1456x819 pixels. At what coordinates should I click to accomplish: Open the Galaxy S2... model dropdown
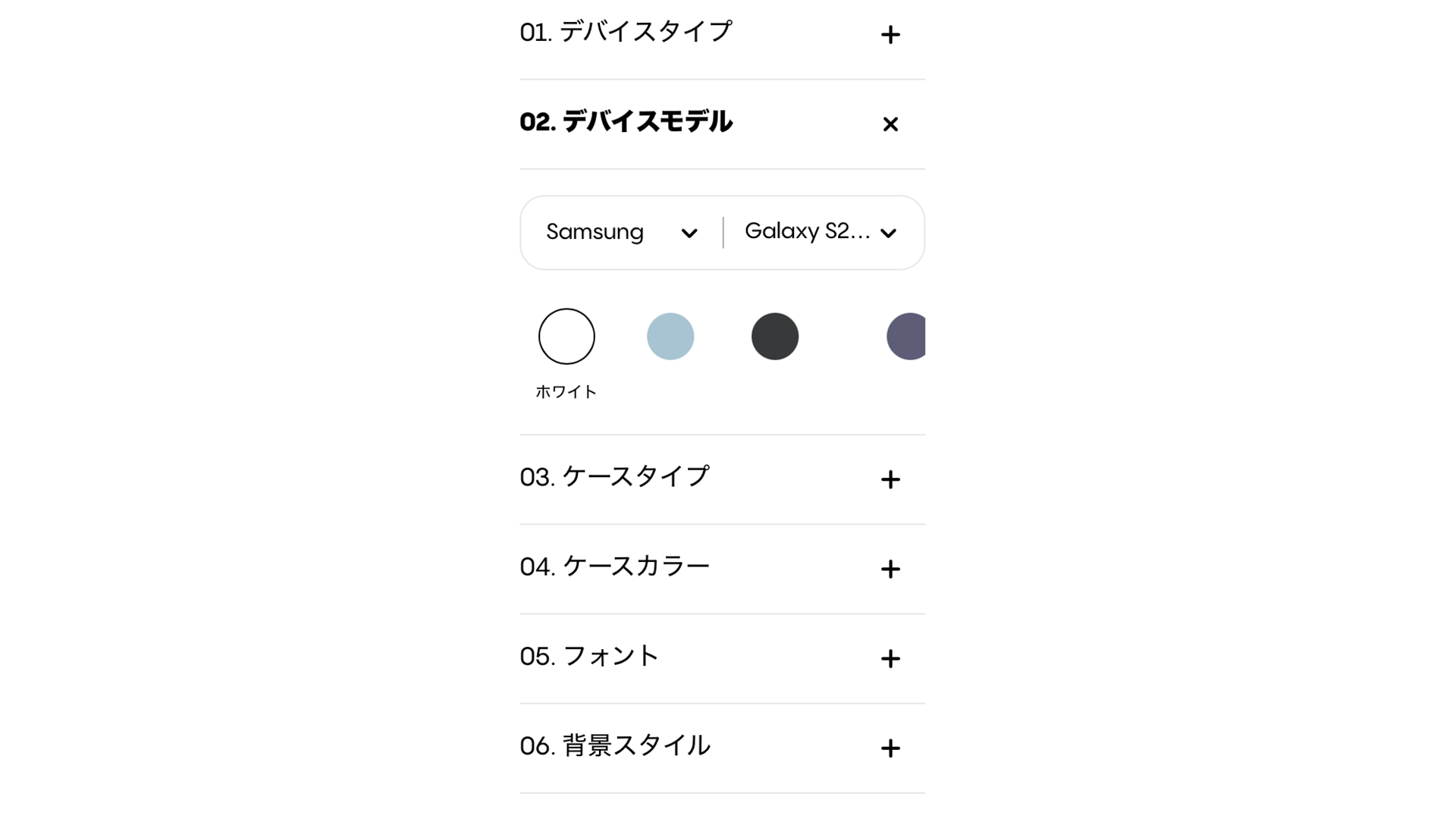click(821, 232)
